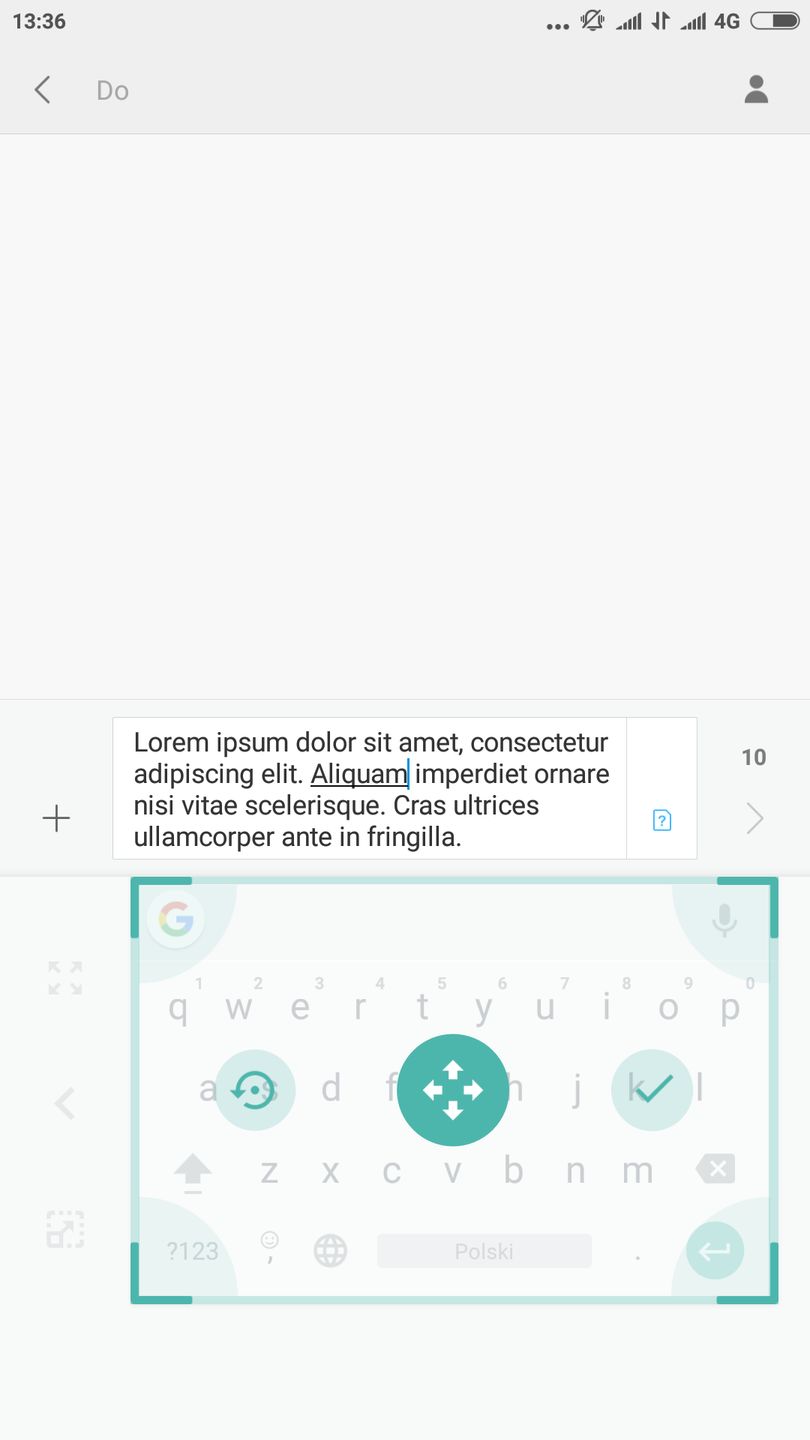Open the contact profile icon

(756, 90)
